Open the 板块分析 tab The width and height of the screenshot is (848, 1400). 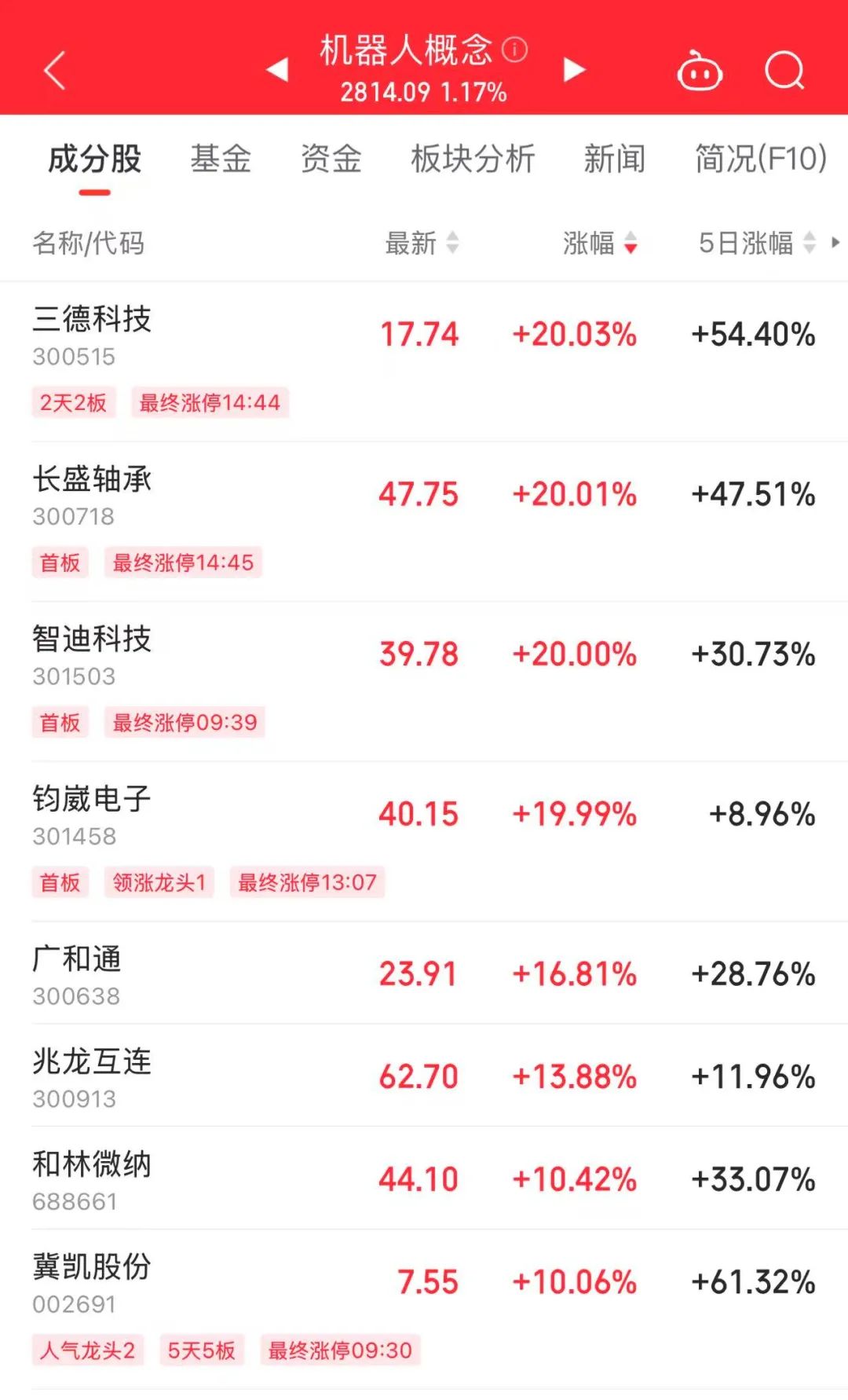click(473, 159)
